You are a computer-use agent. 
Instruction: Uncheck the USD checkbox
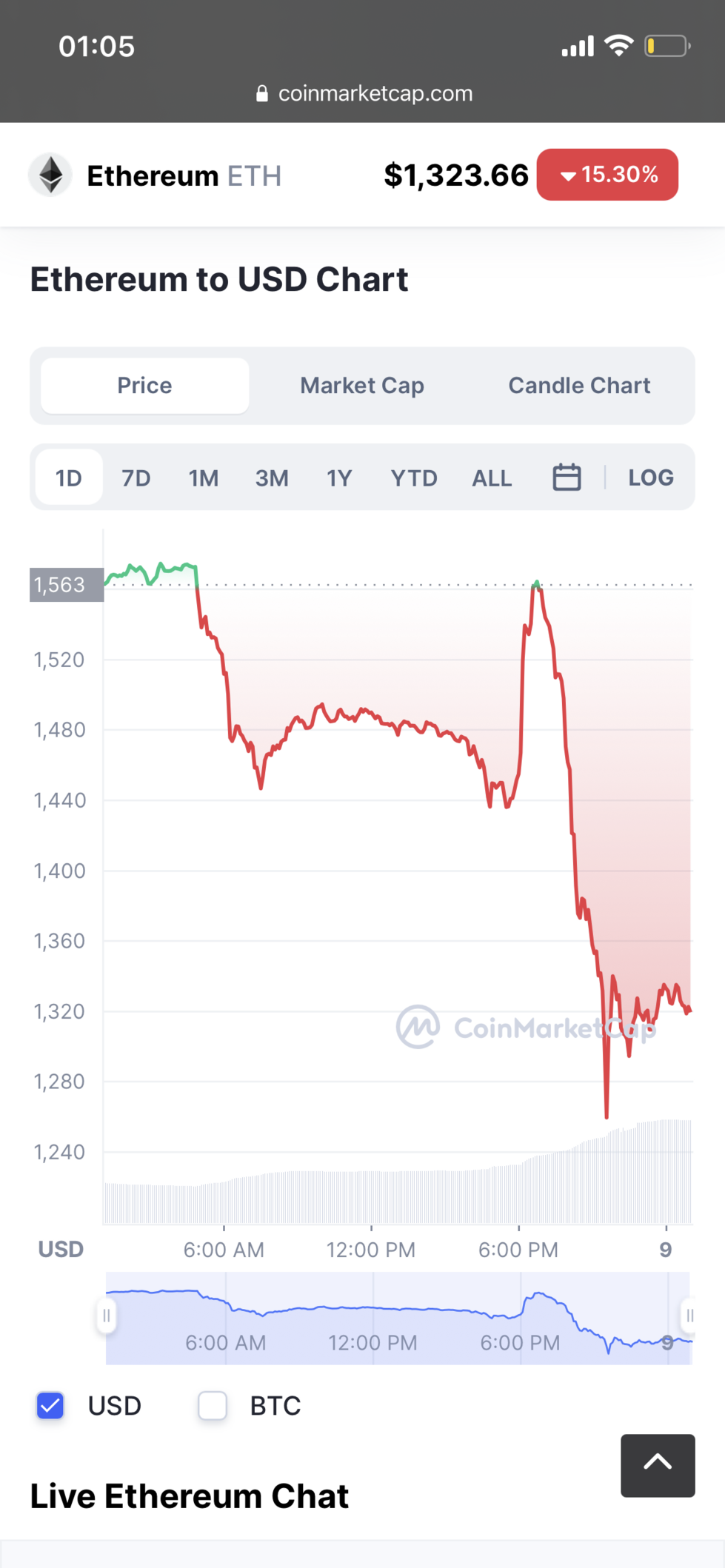pos(50,1405)
